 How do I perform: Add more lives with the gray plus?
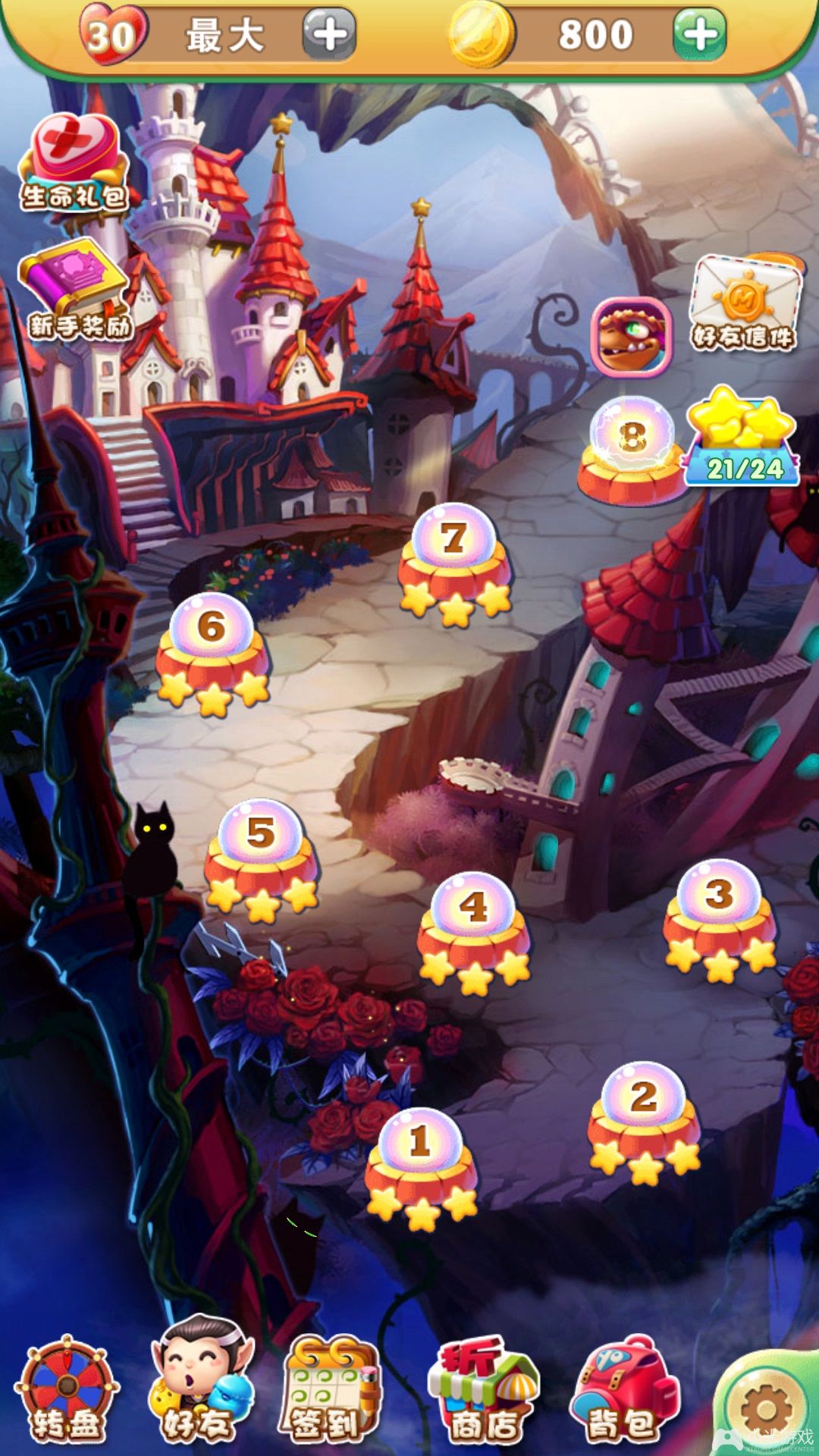(x=329, y=34)
